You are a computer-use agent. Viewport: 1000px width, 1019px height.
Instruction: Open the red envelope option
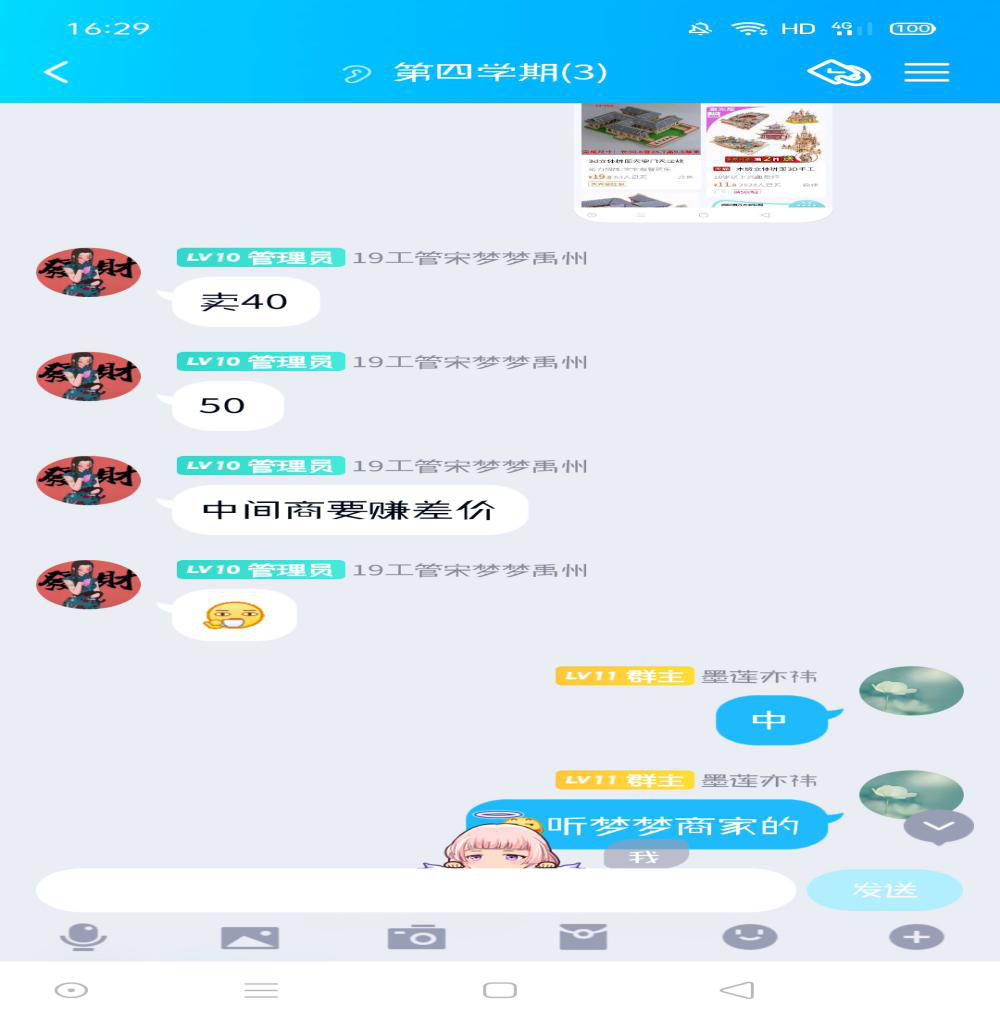[x=583, y=937]
